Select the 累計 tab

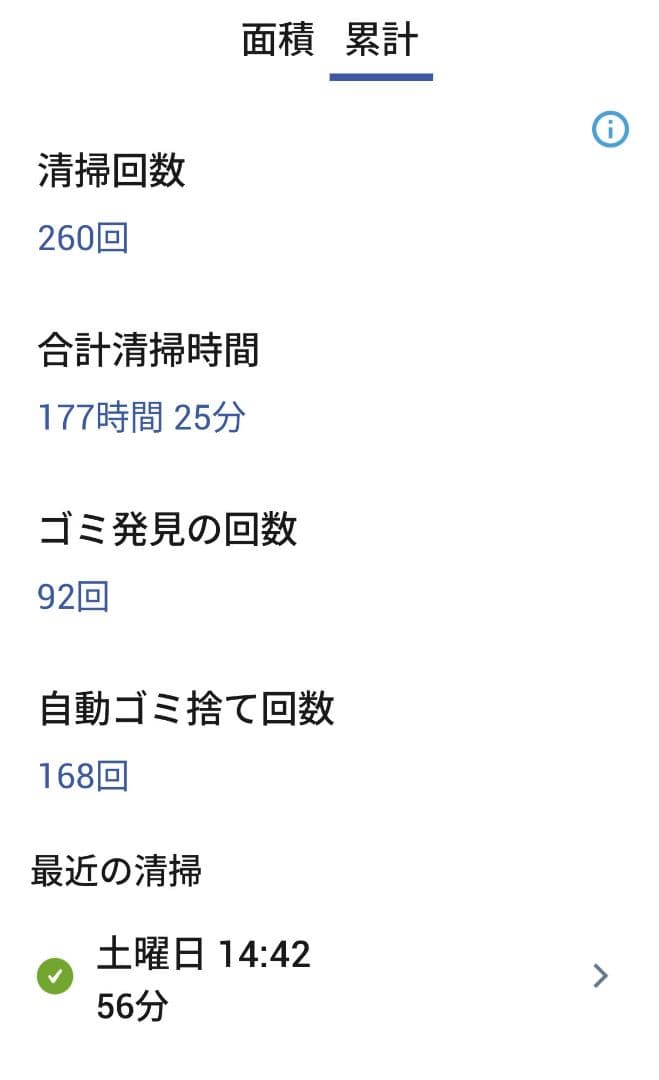381,42
